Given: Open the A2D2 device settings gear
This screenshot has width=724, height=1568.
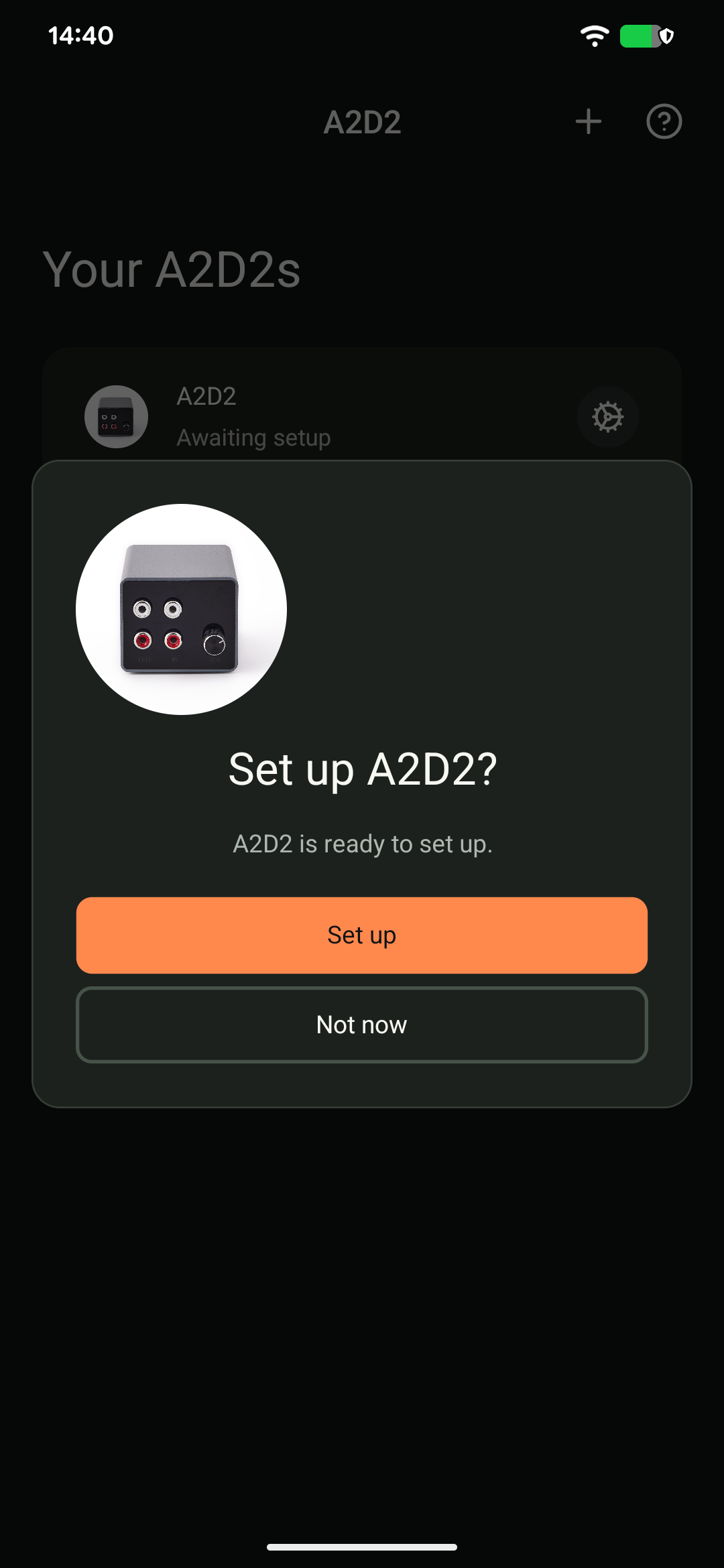Looking at the screenshot, I should (608, 417).
